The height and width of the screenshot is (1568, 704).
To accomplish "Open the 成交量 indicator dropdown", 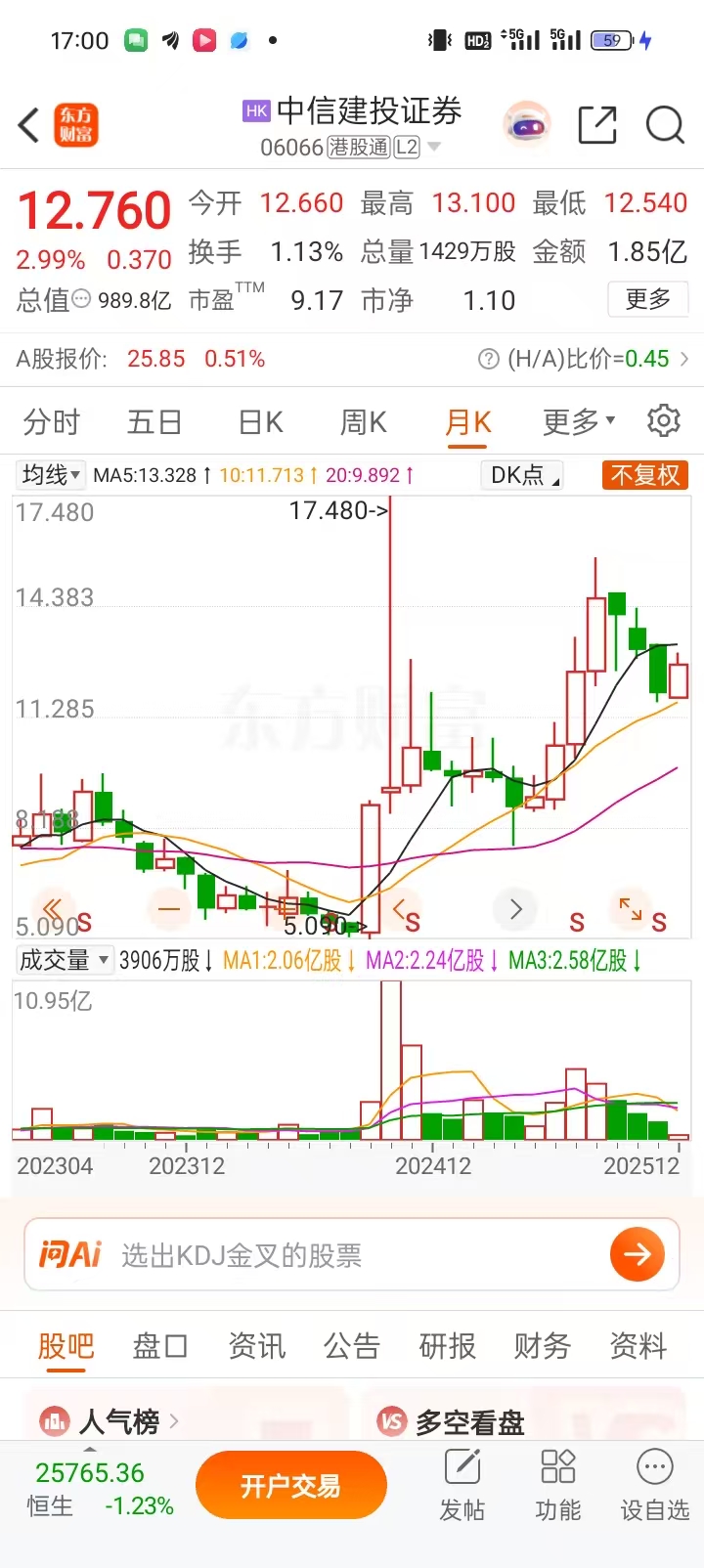I will 65,960.
